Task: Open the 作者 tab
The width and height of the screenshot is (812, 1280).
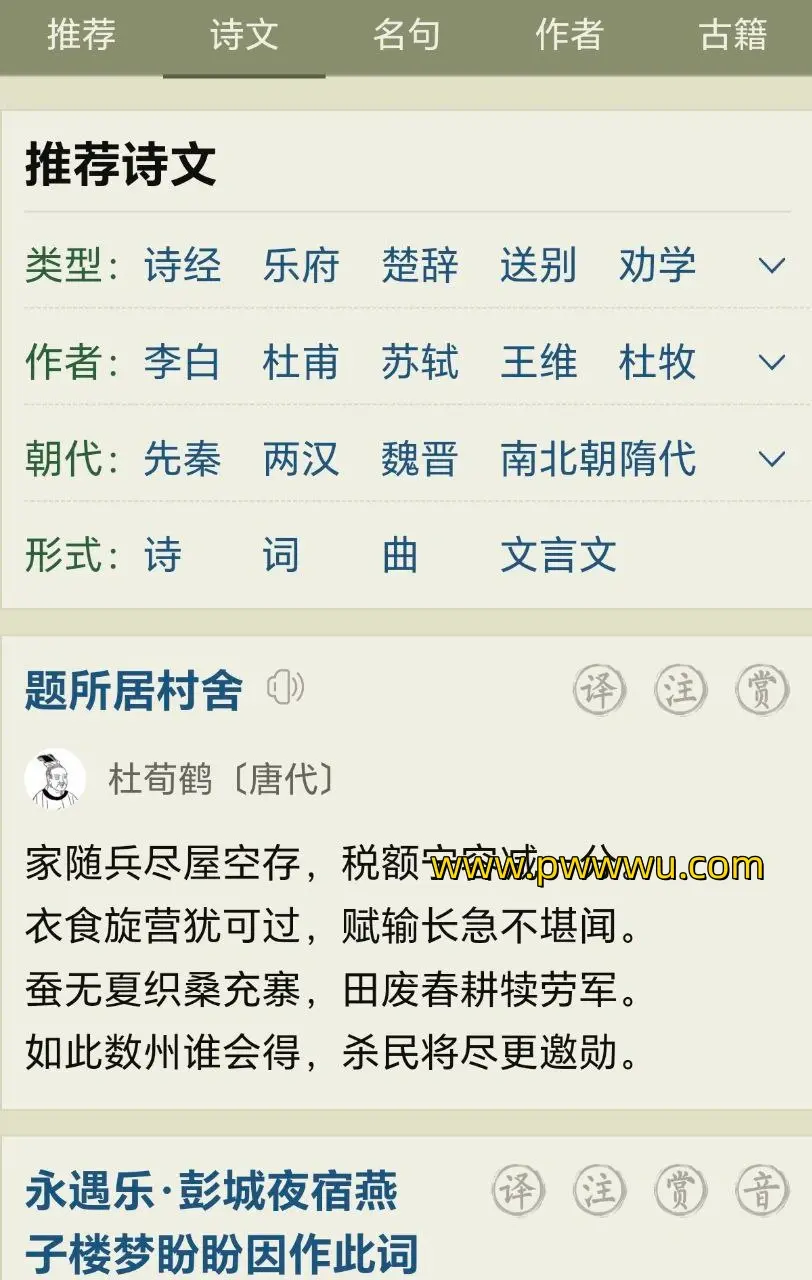Action: (568, 36)
